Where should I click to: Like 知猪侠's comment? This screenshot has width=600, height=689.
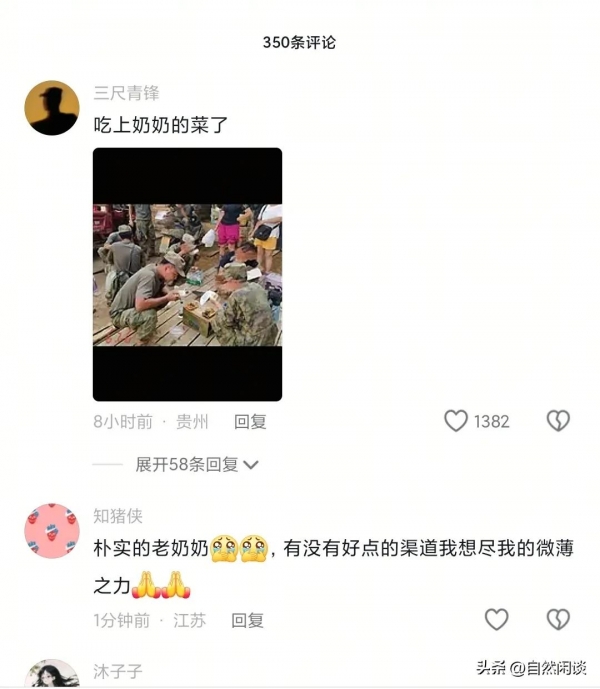[497, 620]
